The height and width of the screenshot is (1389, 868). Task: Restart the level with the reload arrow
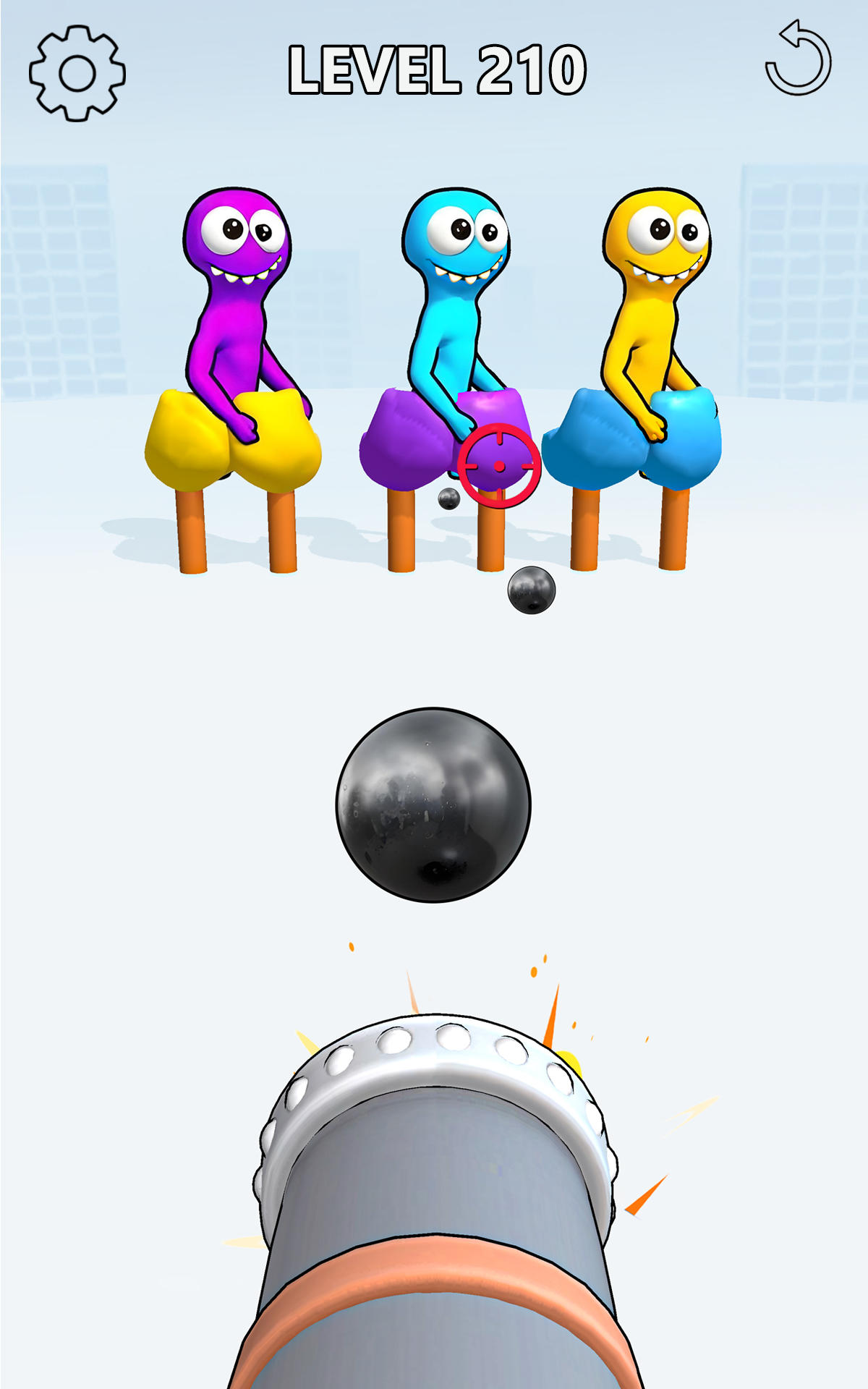[798, 59]
